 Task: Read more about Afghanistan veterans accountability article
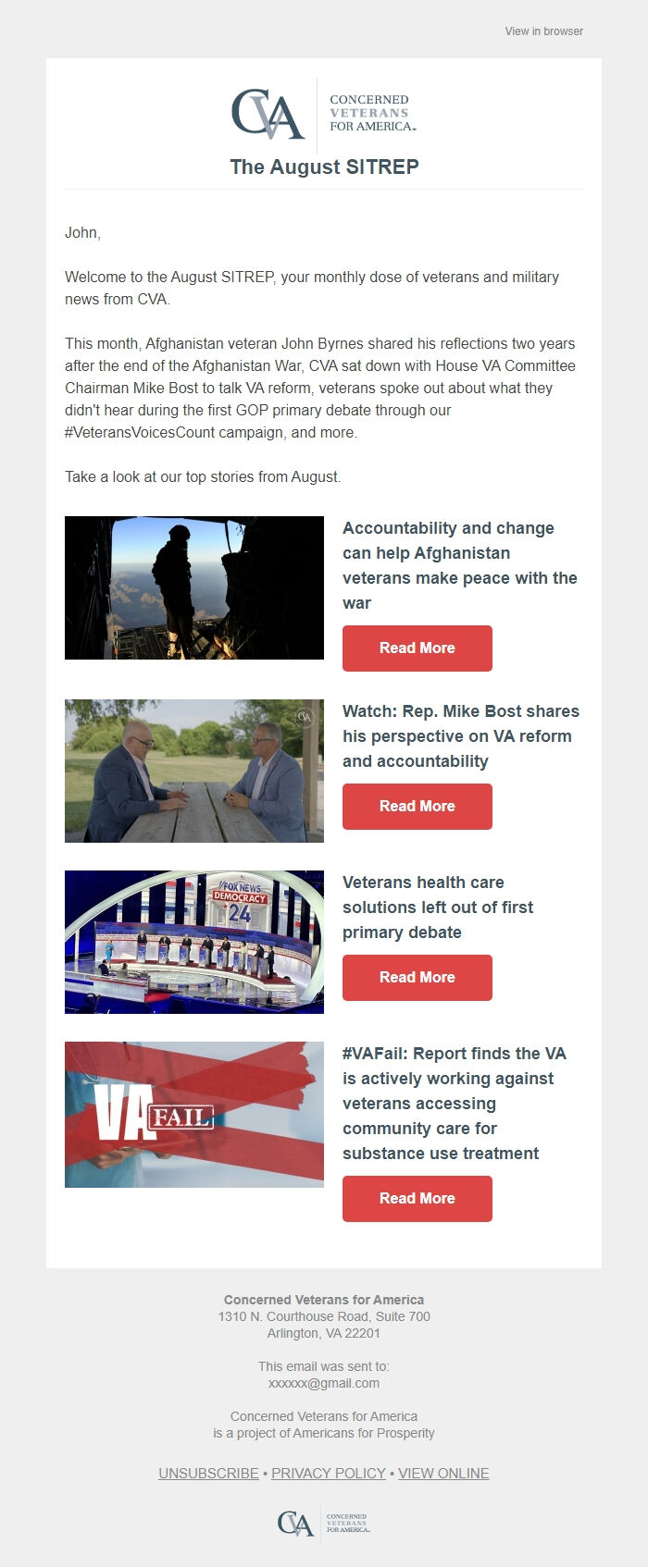417,648
